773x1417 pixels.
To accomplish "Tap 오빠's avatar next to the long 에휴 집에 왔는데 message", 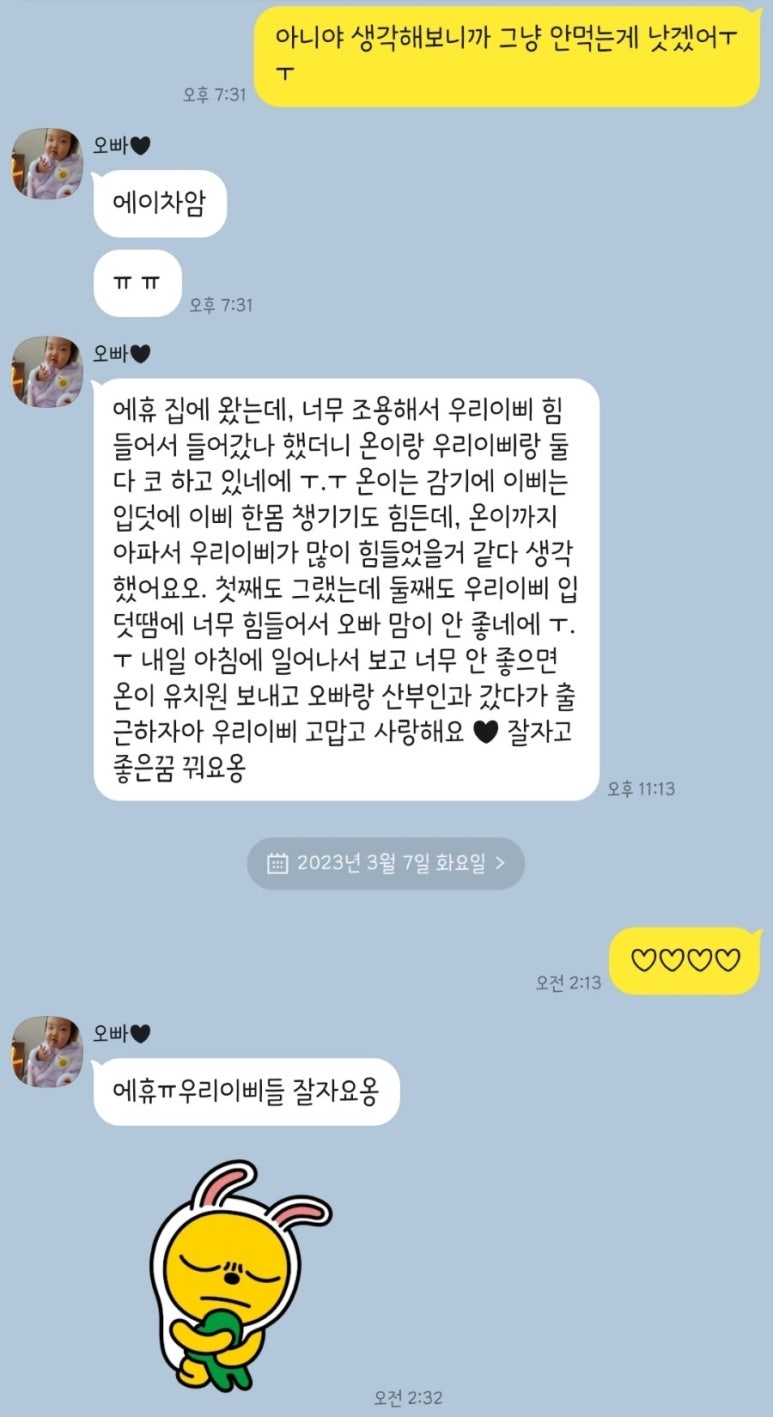I will [x=46, y=371].
